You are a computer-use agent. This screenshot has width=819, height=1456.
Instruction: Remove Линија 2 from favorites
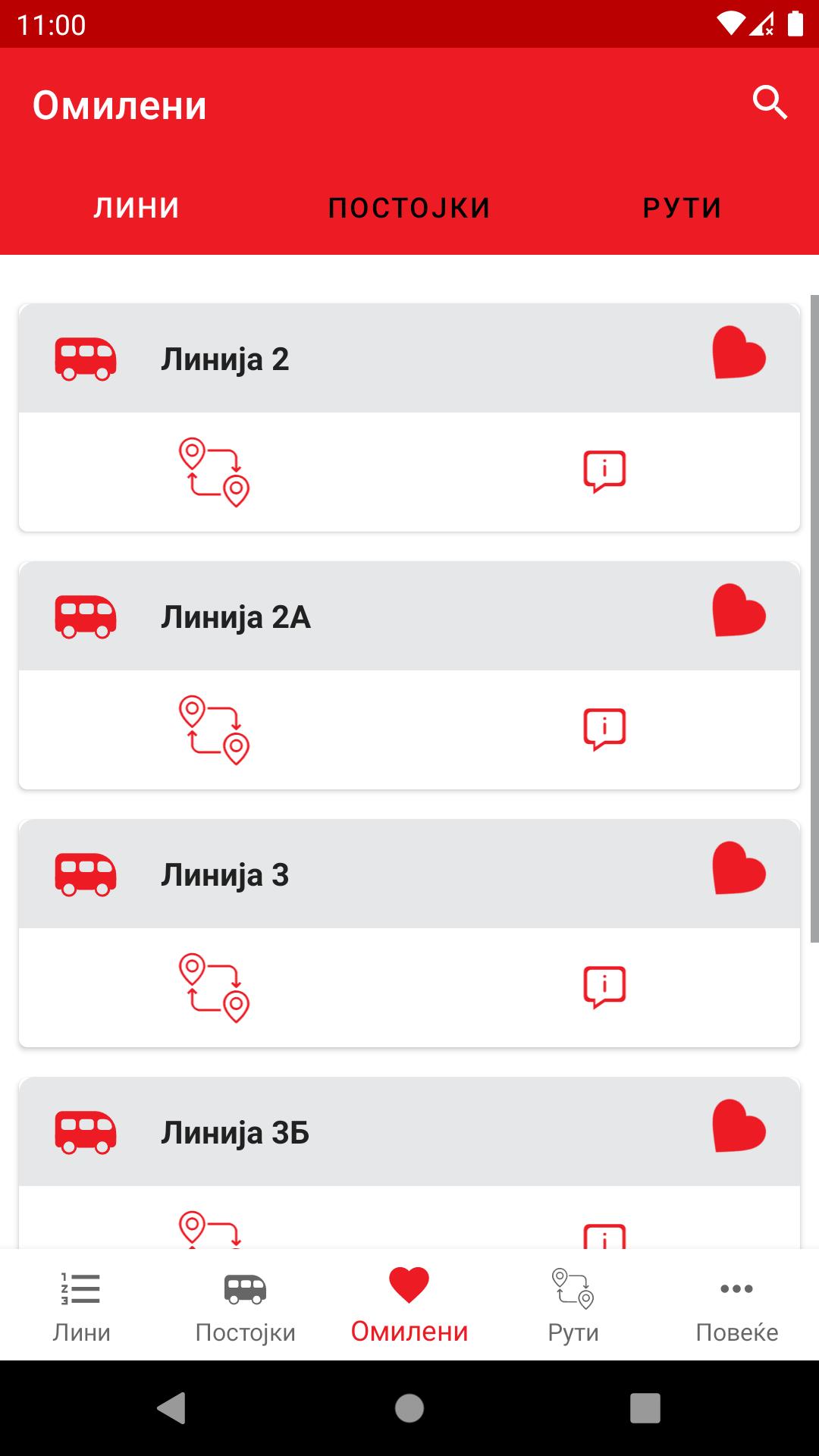(739, 353)
